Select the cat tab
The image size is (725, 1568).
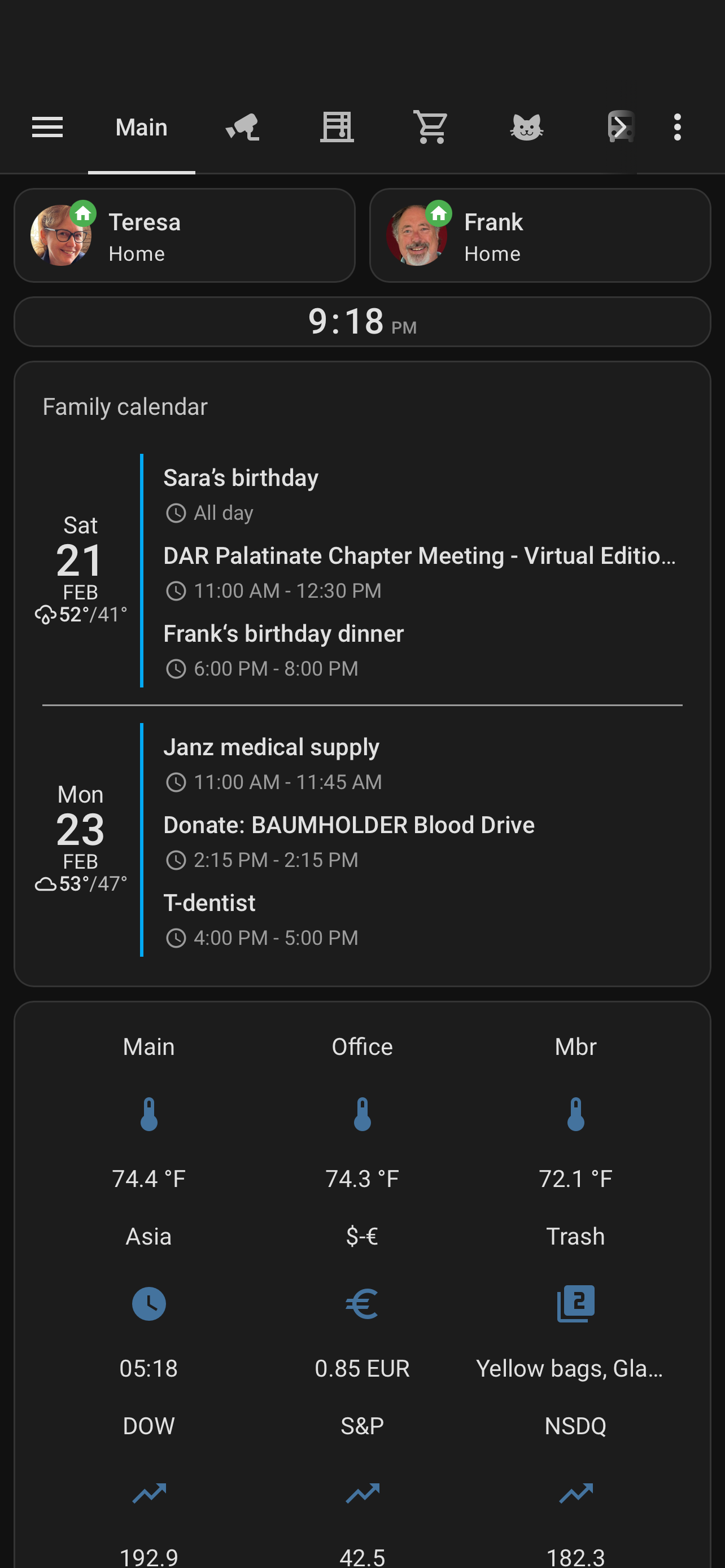[526, 127]
